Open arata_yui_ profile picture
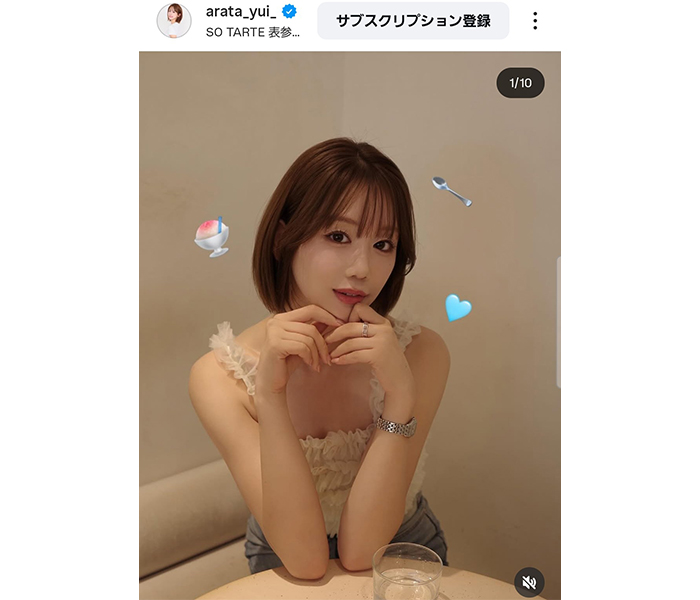 (174, 21)
